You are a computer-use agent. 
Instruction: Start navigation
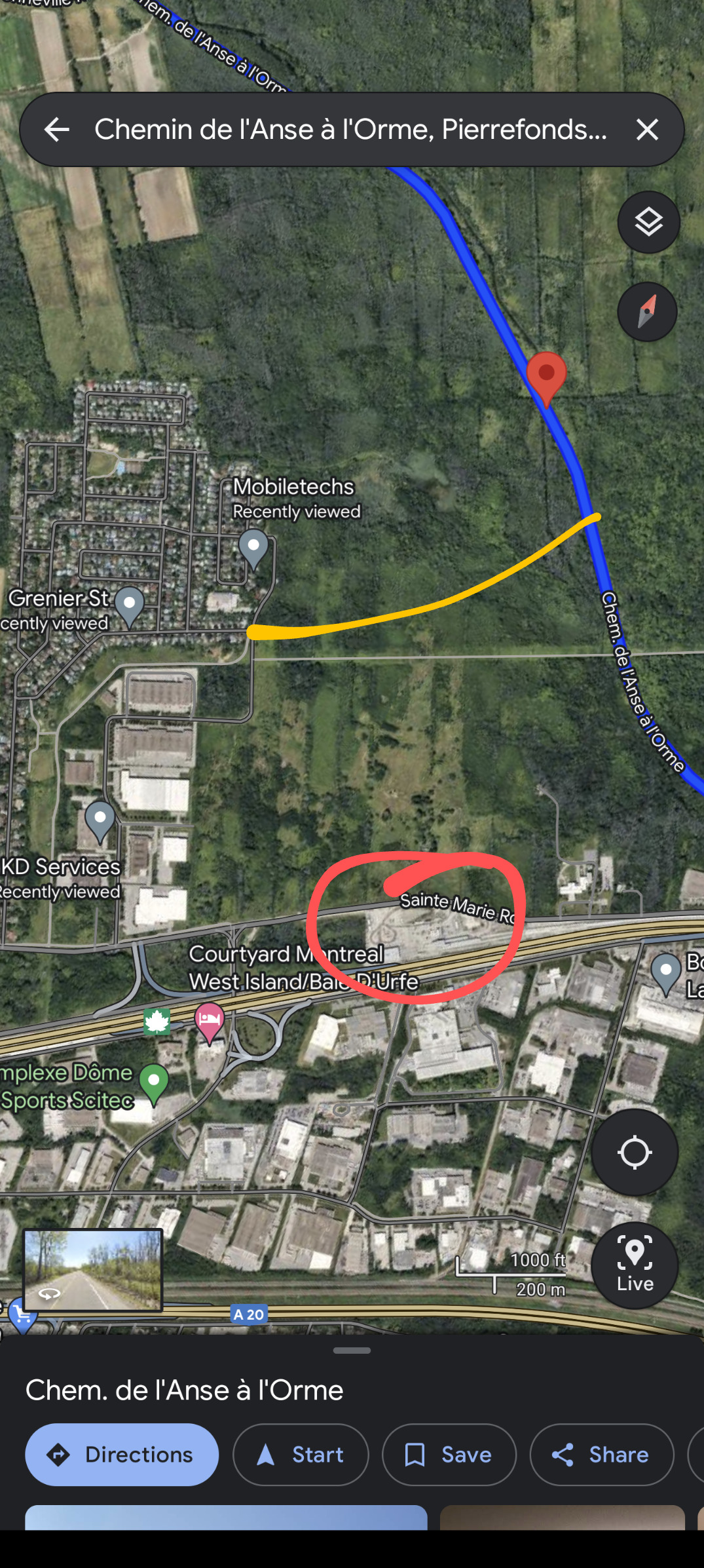pyautogui.click(x=301, y=1455)
